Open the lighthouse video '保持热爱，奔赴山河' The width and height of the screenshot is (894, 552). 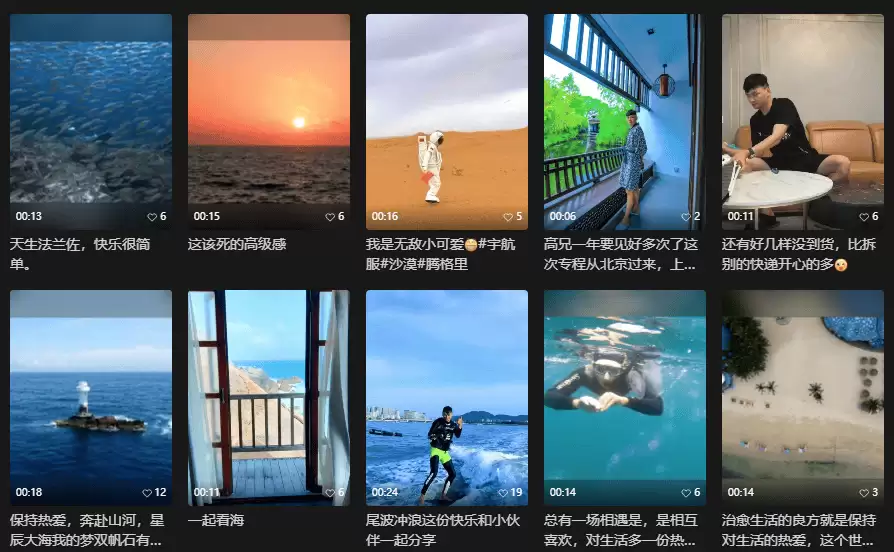[91, 397]
